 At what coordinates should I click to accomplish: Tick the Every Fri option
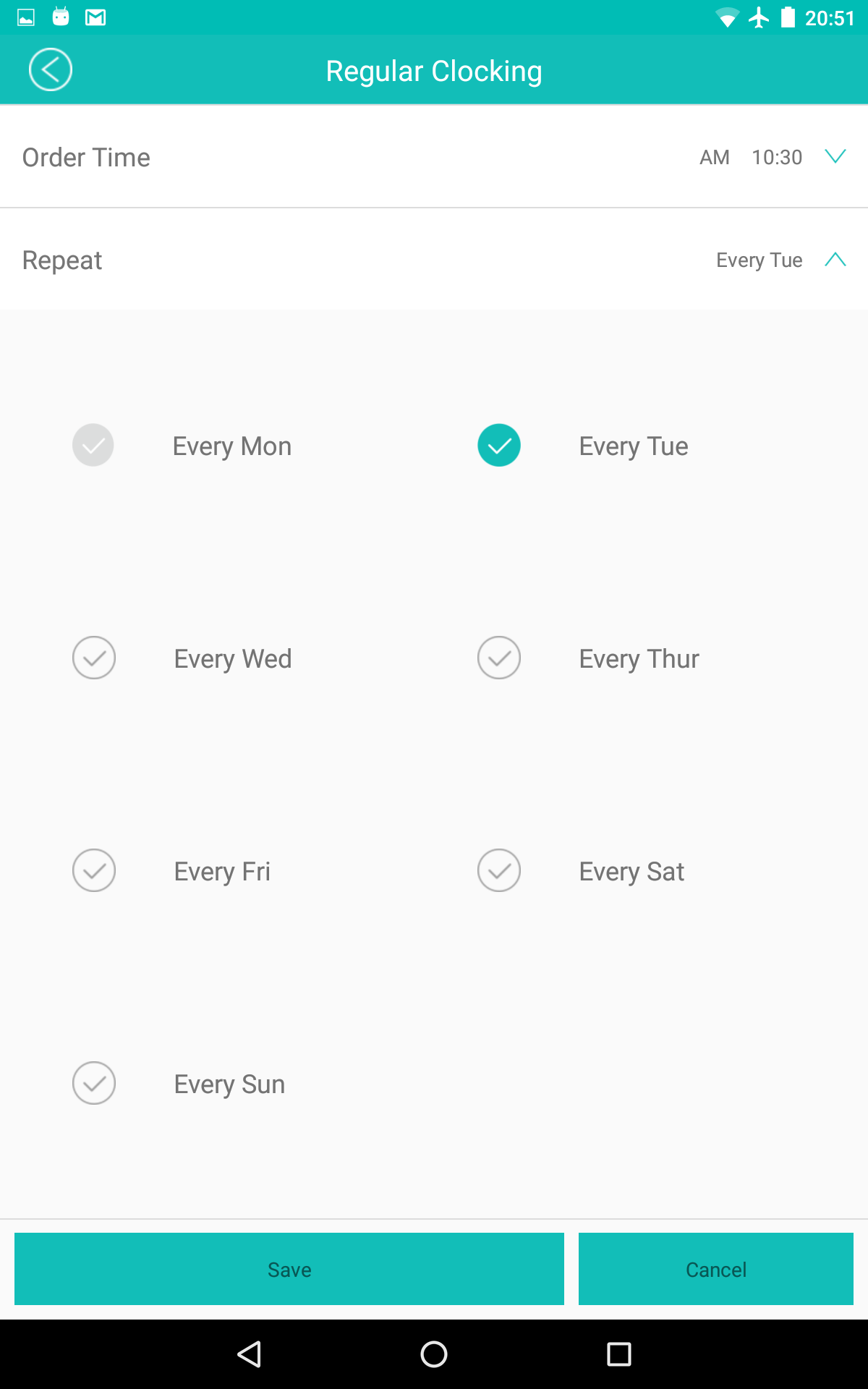tap(94, 870)
